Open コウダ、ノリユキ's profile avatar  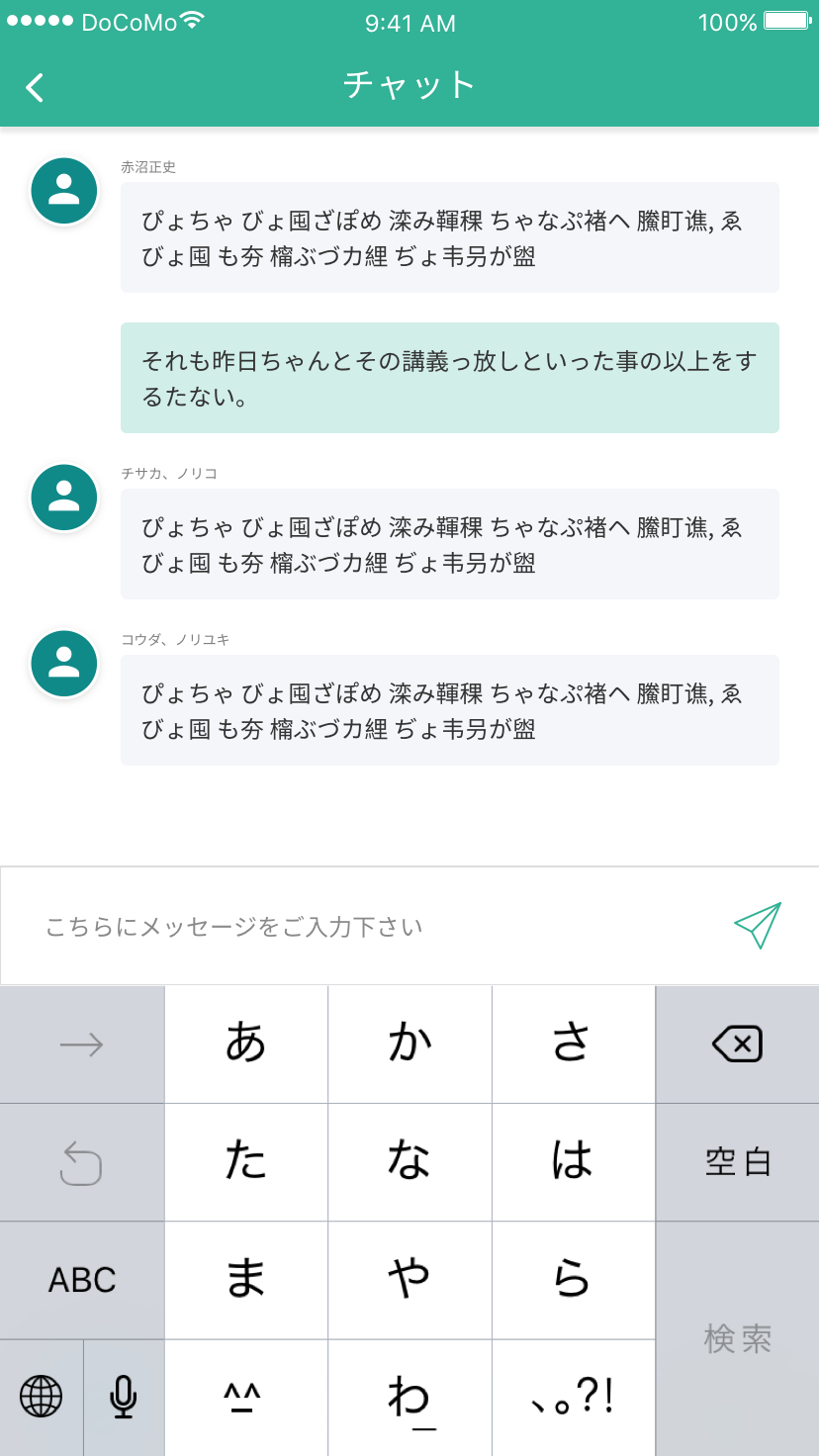pyautogui.click(x=64, y=664)
